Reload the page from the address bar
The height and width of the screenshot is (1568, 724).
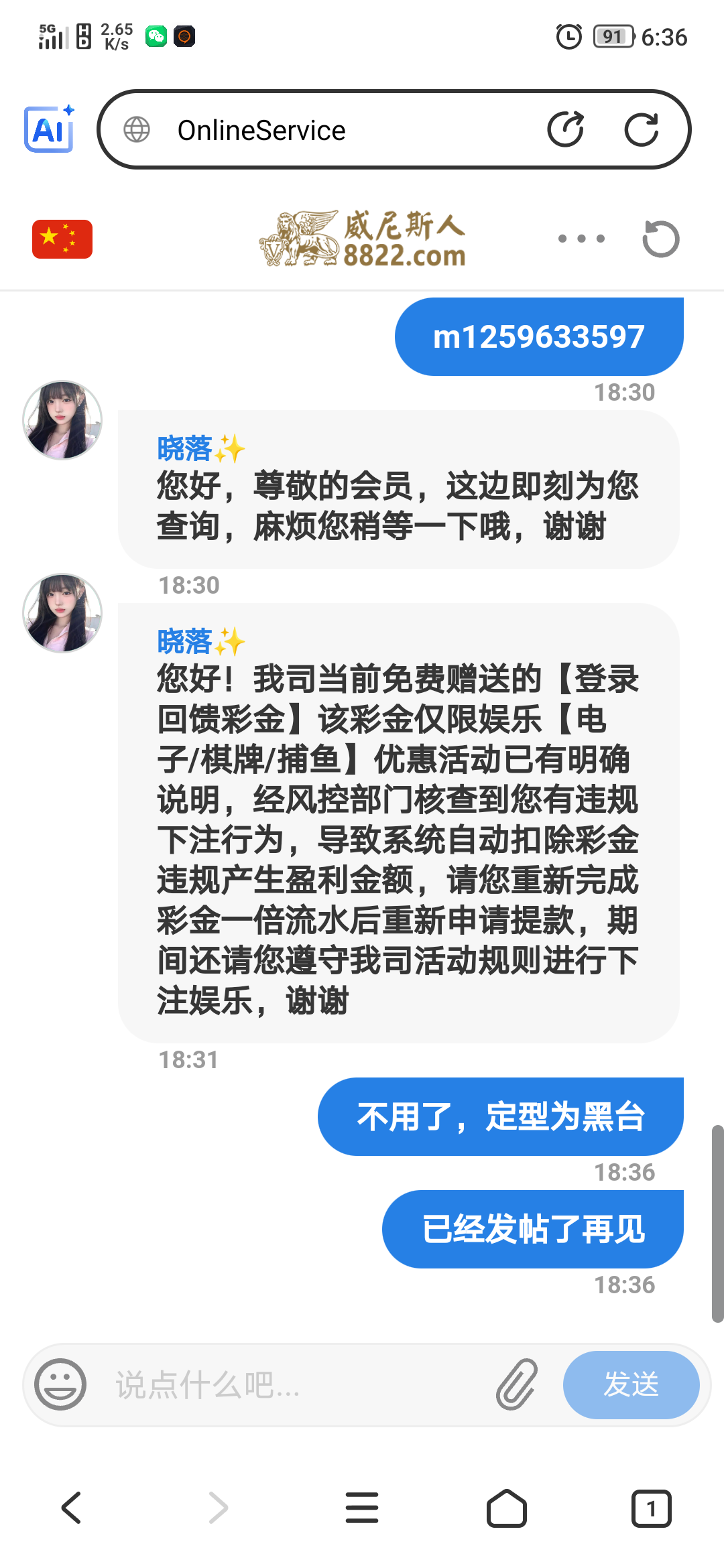(642, 129)
